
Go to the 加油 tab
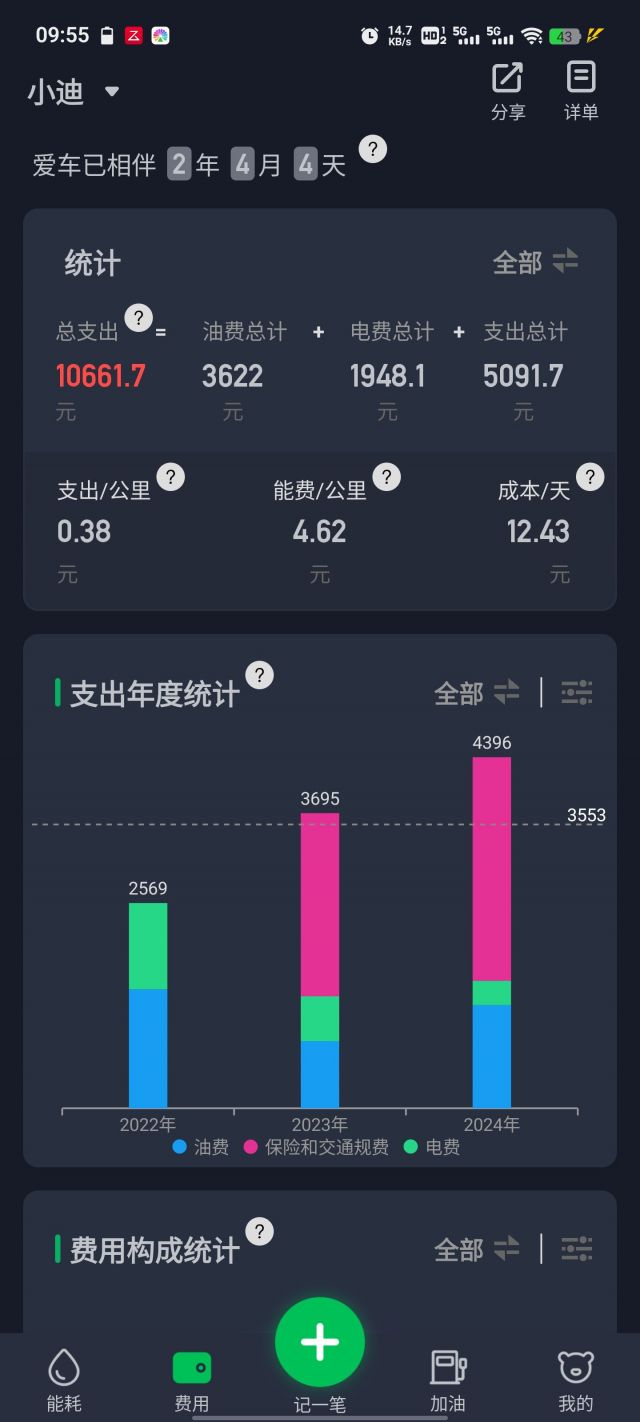(x=448, y=1380)
